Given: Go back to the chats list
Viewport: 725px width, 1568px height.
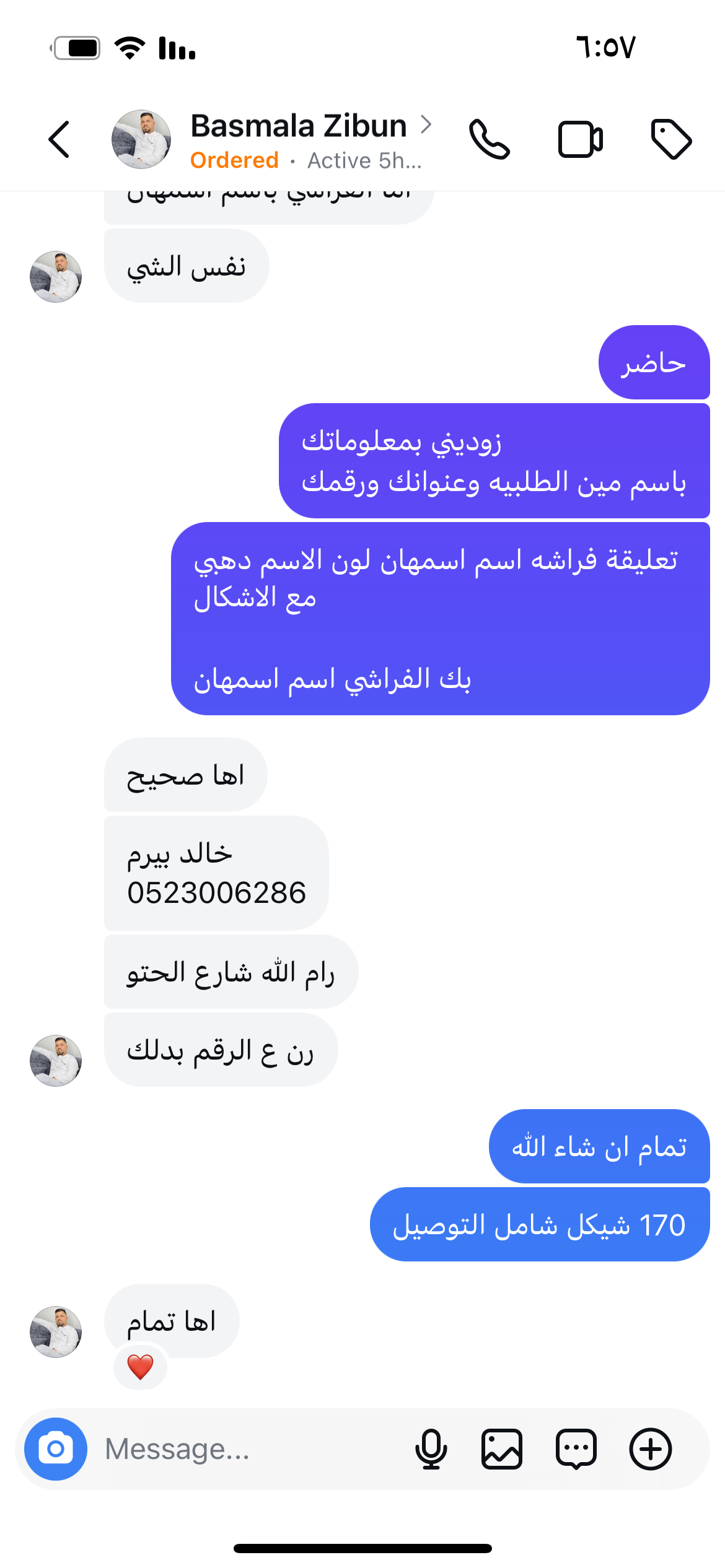Looking at the screenshot, I should point(59,139).
